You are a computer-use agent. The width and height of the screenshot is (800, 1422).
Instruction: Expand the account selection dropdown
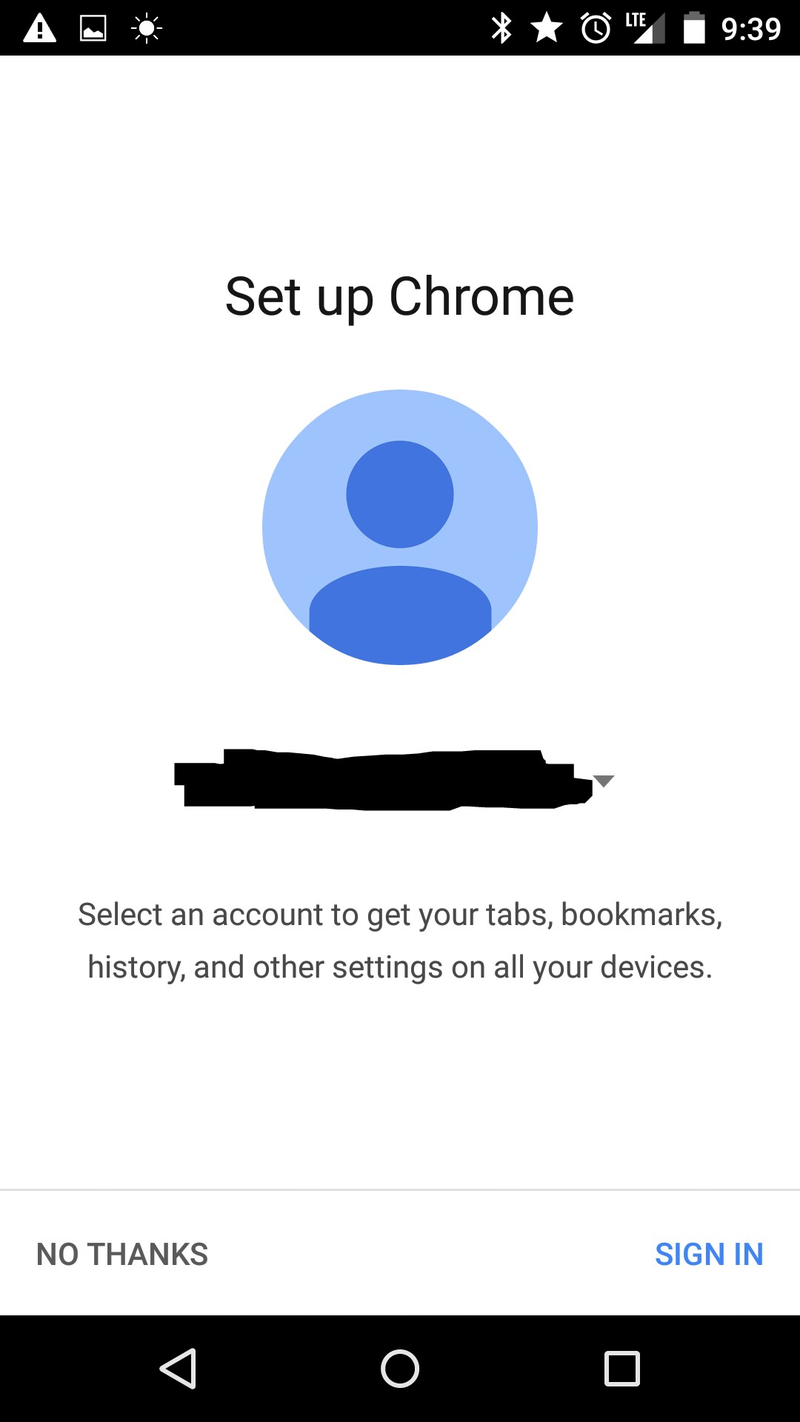click(x=602, y=781)
